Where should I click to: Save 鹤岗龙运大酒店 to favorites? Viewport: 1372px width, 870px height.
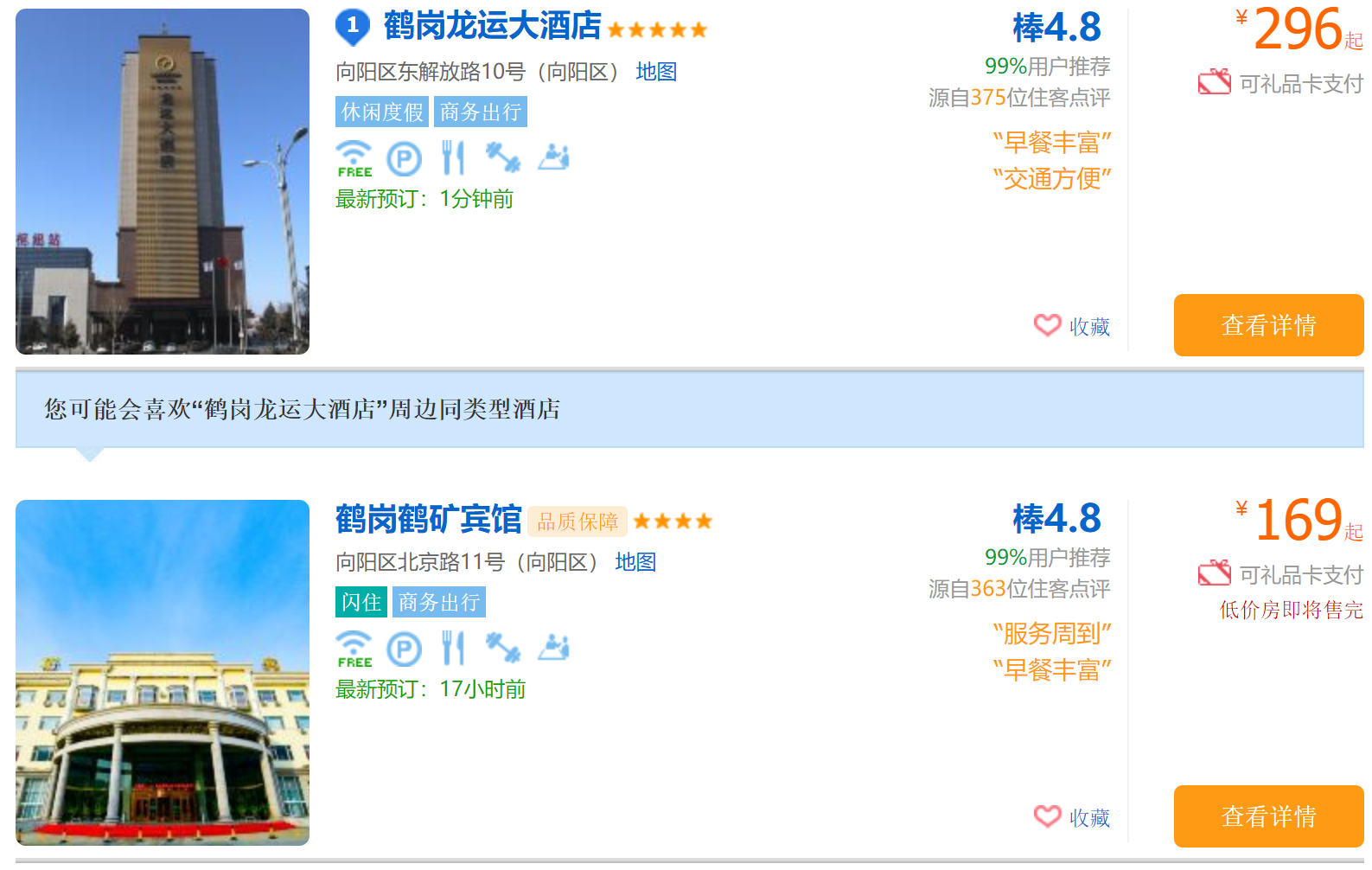(1072, 326)
